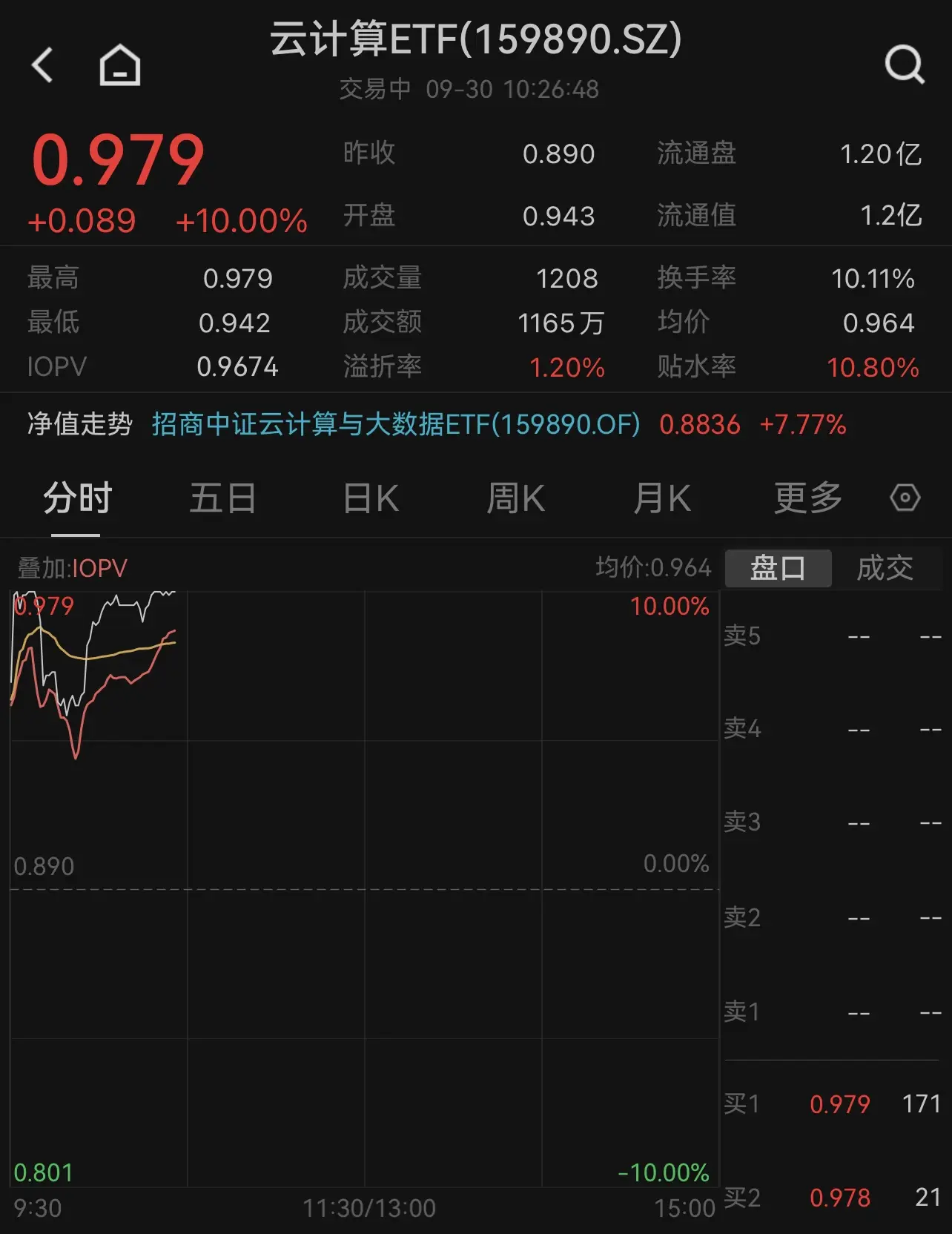Open the home screen icon
Viewport: 952px width, 1234px height.
coord(119,63)
